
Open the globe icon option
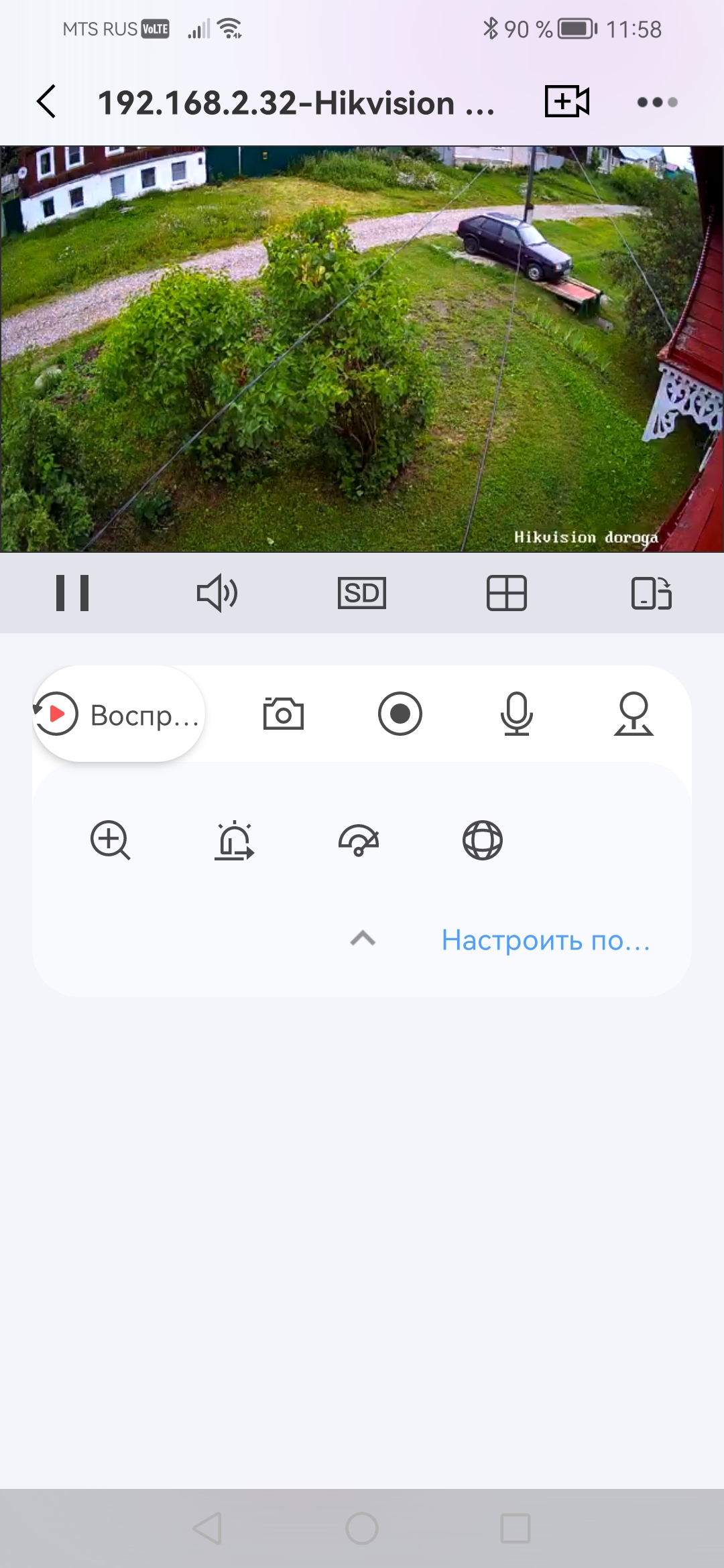pyautogui.click(x=483, y=840)
